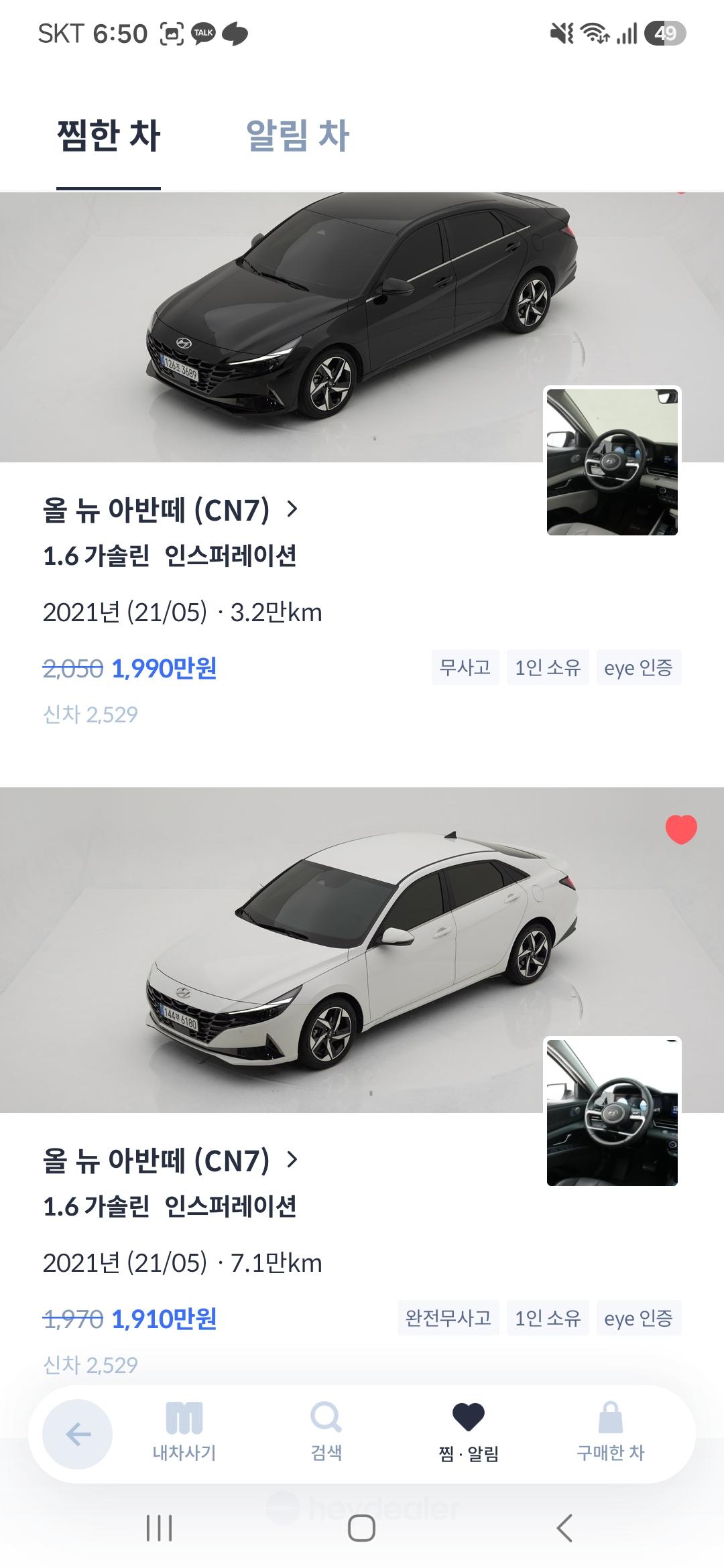Screen dimensions: 724x1568
Task: Open model details for the 1,990만원 아반떼
Action: [170, 510]
